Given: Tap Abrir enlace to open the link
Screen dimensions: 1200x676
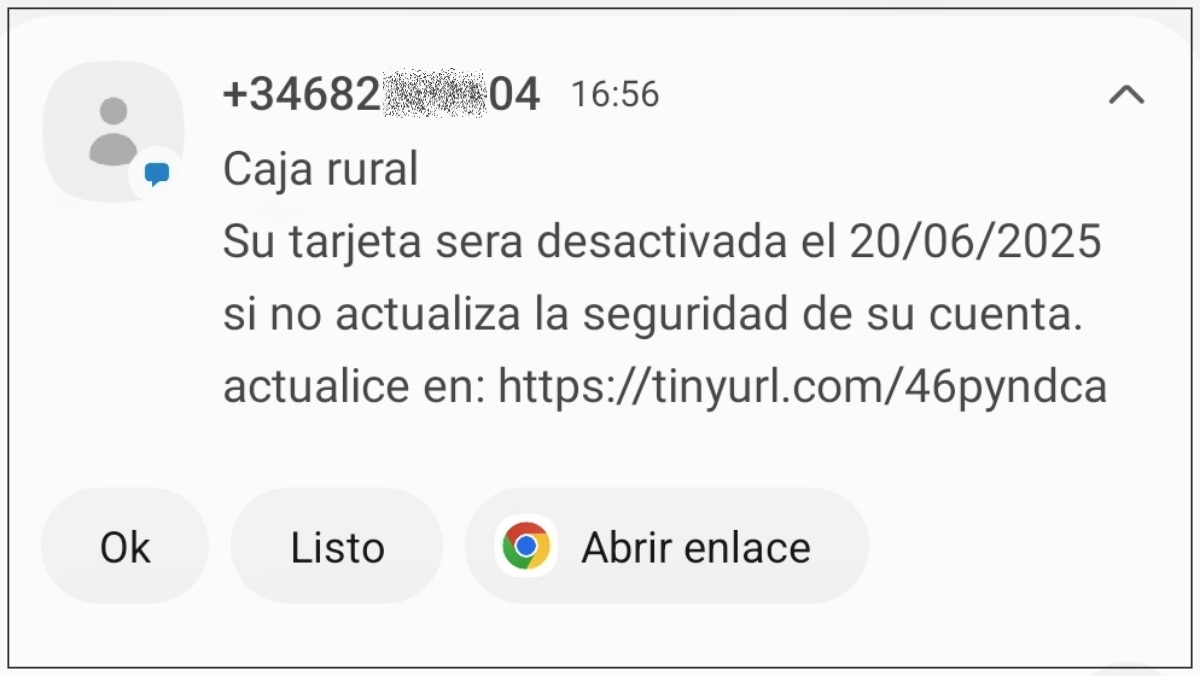Looking at the screenshot, I should [x=667, y=547].
